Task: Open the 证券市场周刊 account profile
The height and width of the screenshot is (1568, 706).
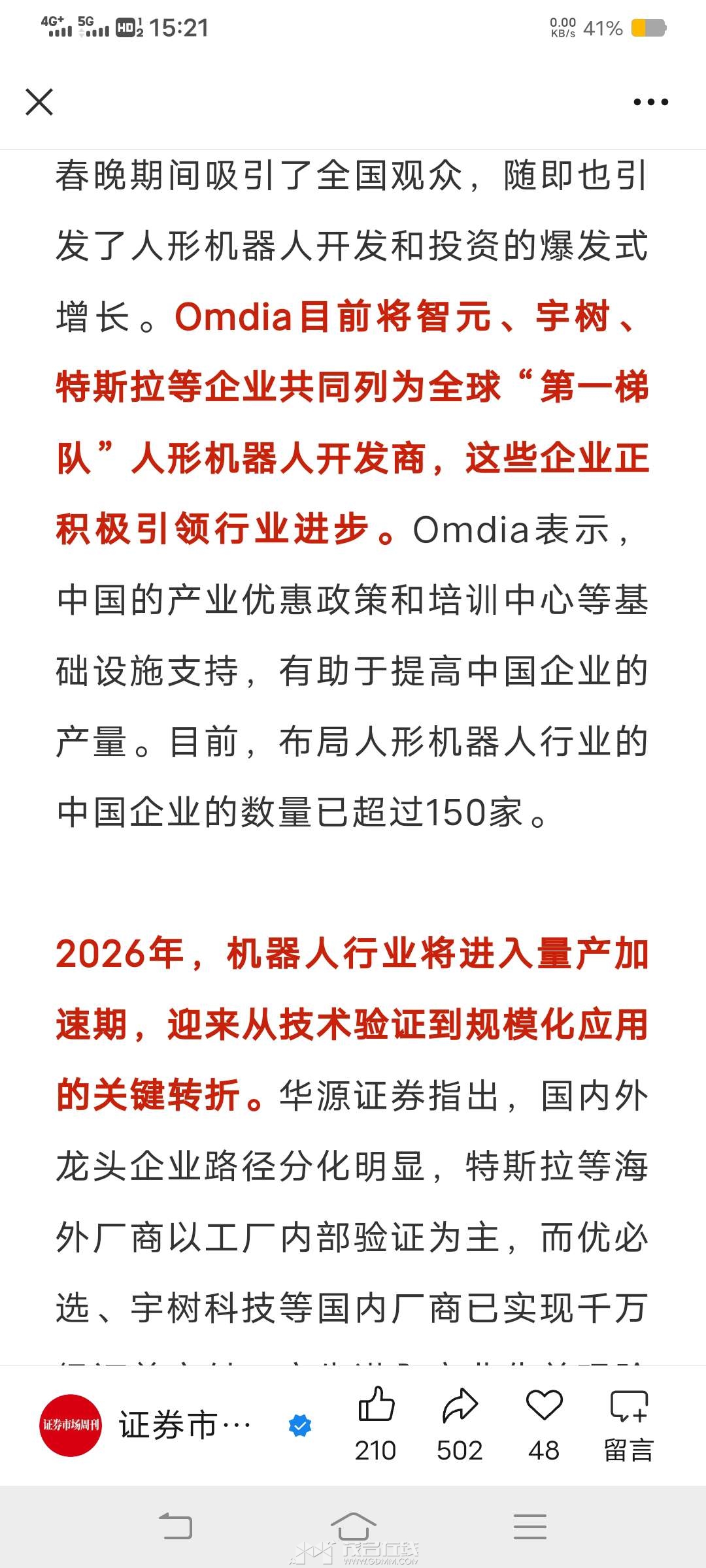Action: pos(71,1425)
